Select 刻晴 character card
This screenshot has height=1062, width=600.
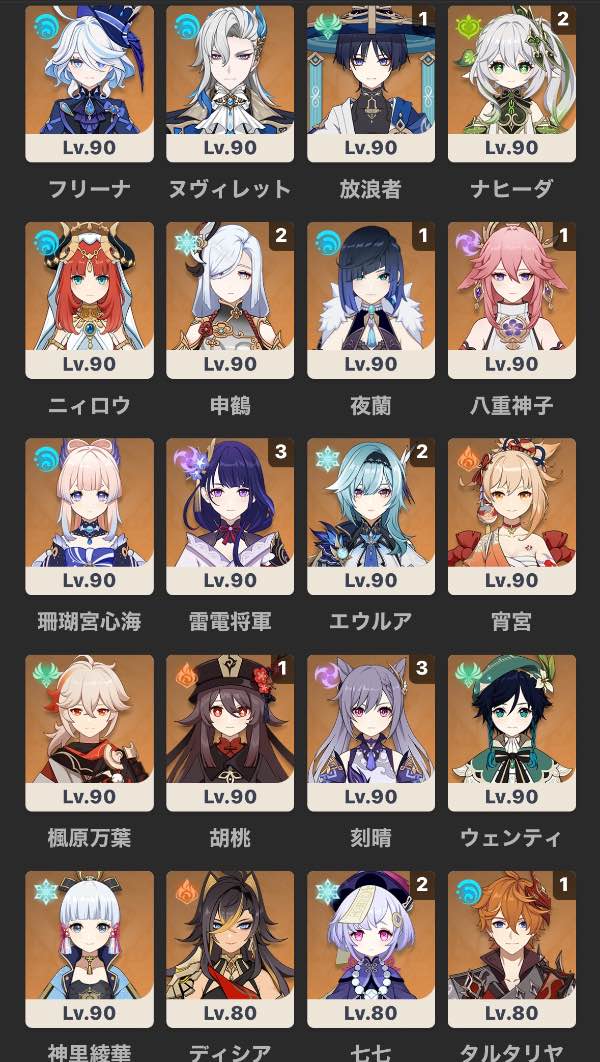(x=371, y=732)
